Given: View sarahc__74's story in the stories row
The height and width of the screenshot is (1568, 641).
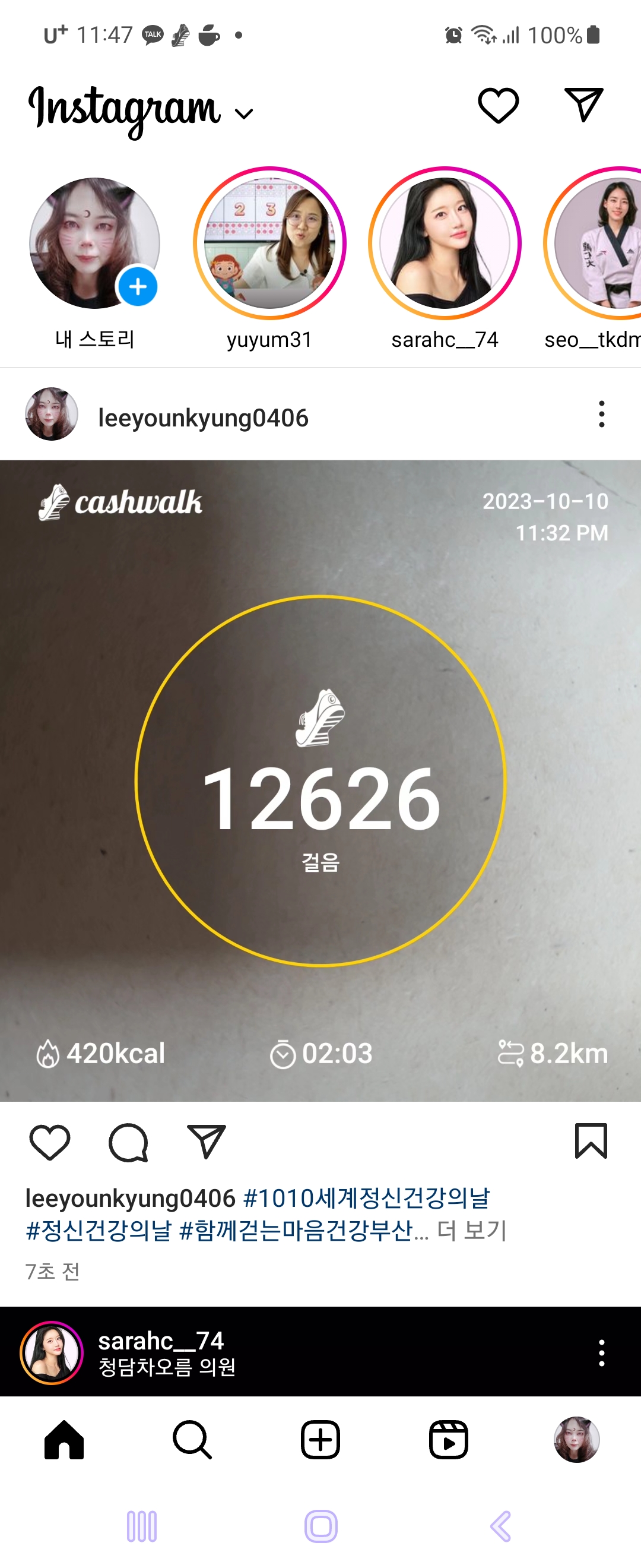Looking at the screenshot, I should [x=445, y=244].
